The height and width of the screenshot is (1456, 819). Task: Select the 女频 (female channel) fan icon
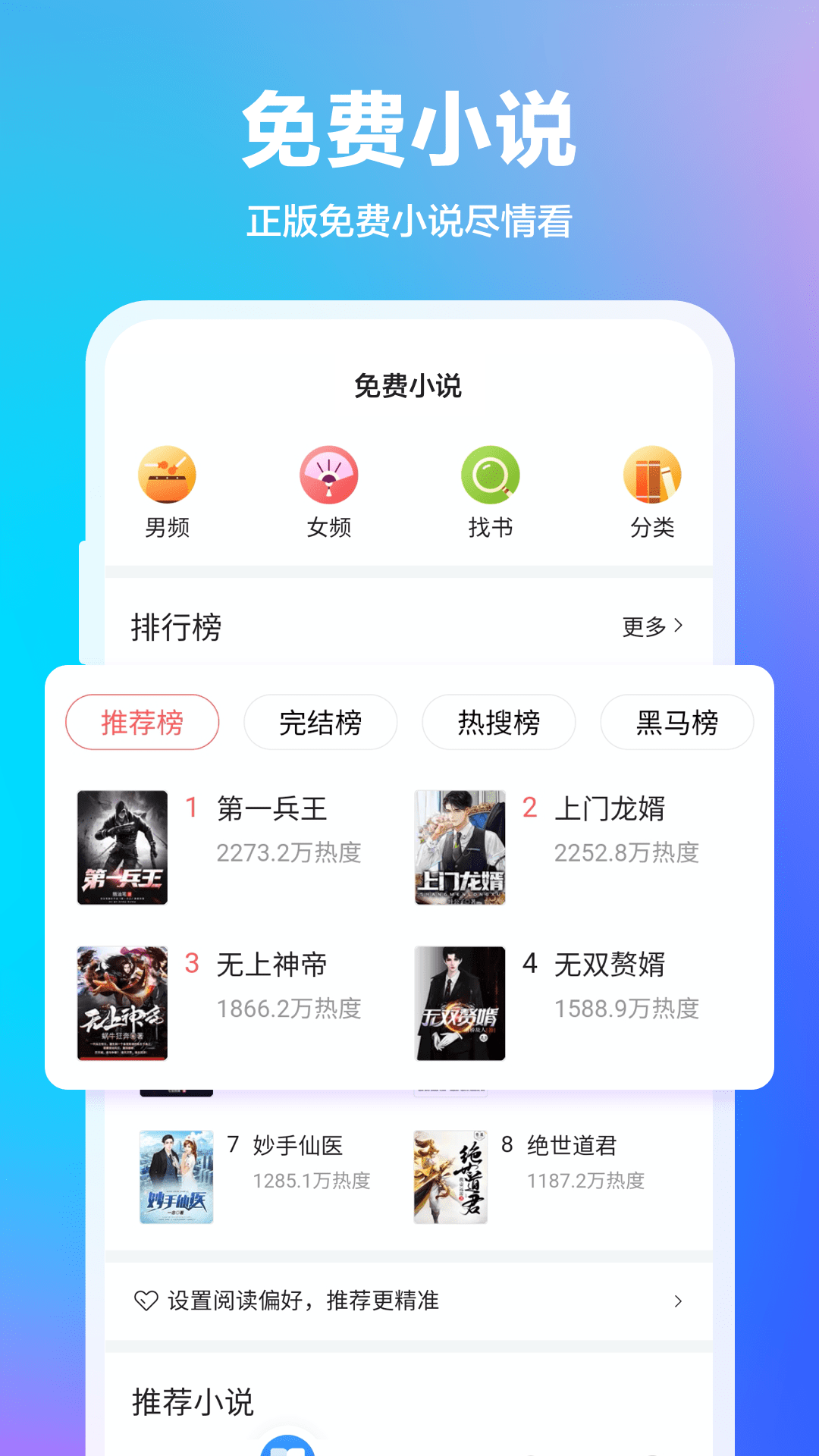pos(329,476)
